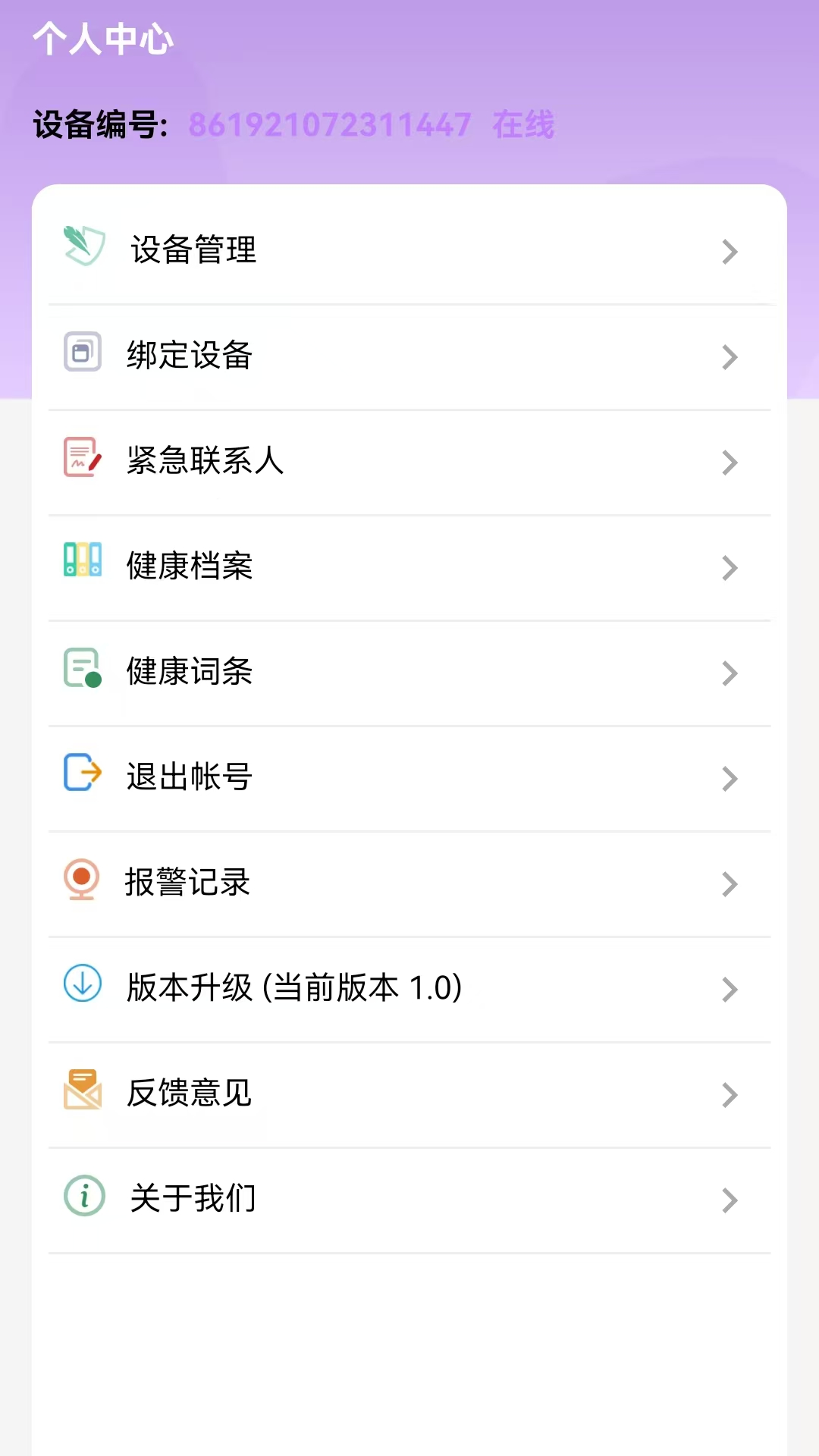Viewport: 819px width, 1456px height.
Task: Open the chevron beside 健康档案
Action: (x=730, y=568)
